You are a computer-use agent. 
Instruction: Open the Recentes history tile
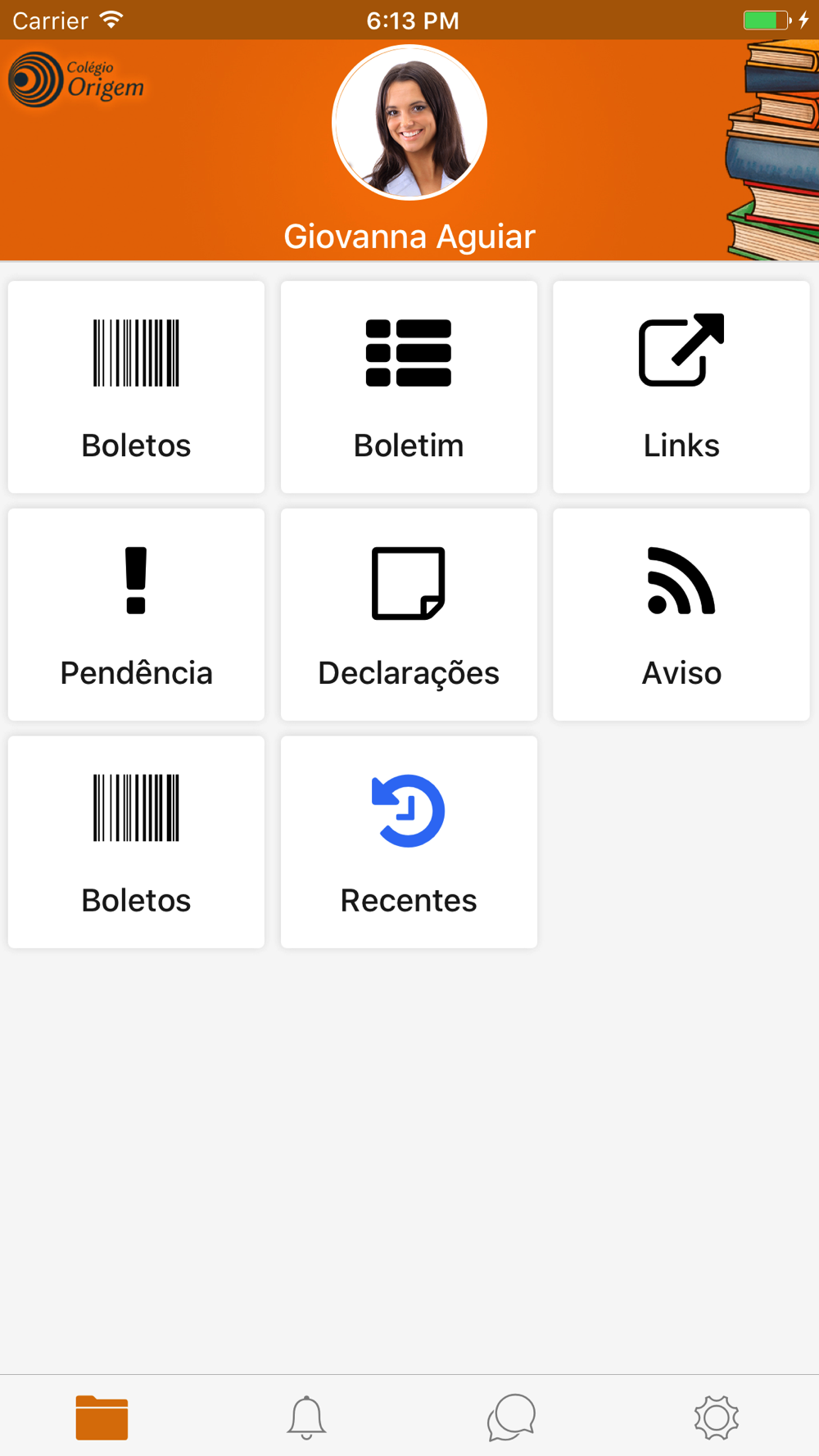pyautogui.click(x=409, y=842)
